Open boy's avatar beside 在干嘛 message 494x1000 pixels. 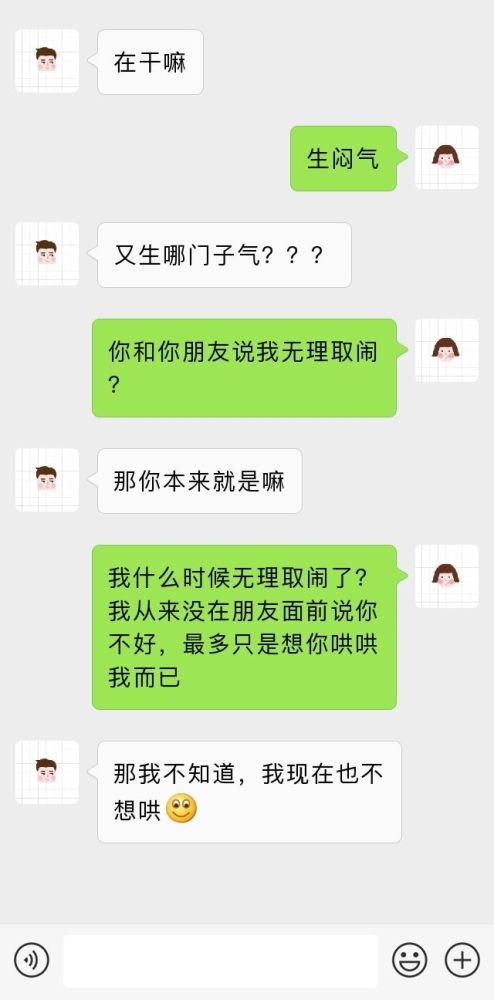(x=47, y=61)
